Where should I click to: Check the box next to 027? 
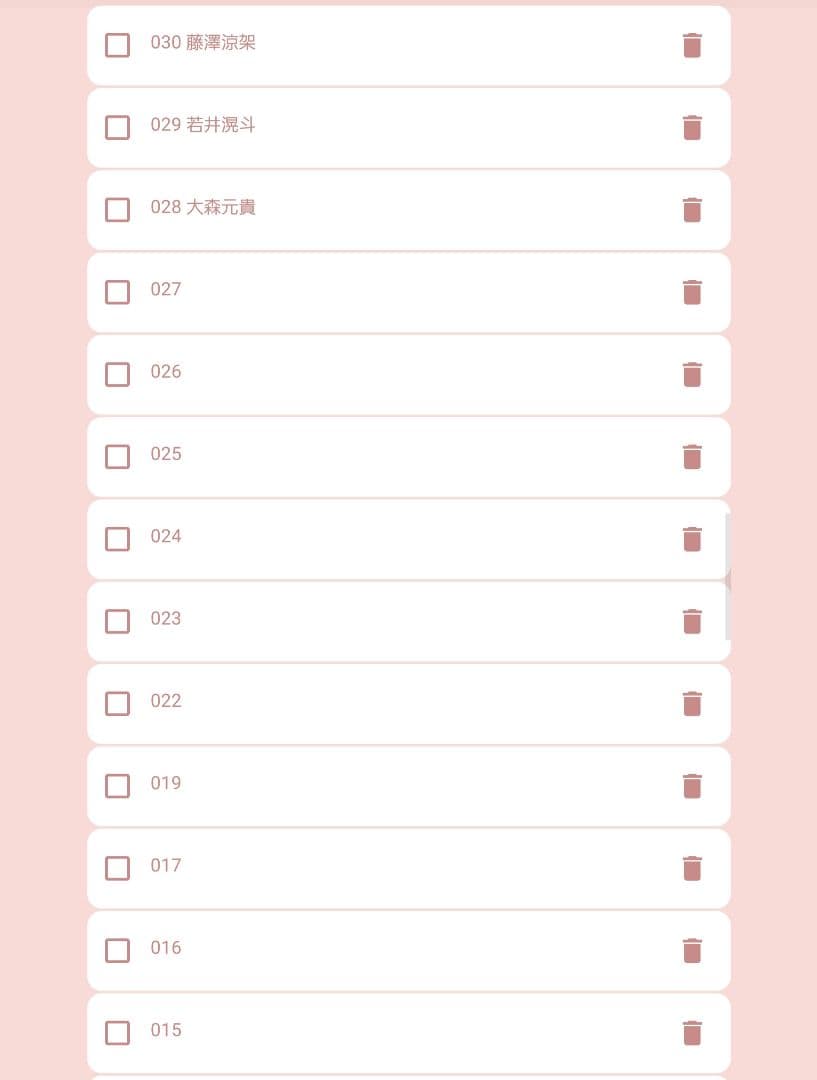coord(117,292)
